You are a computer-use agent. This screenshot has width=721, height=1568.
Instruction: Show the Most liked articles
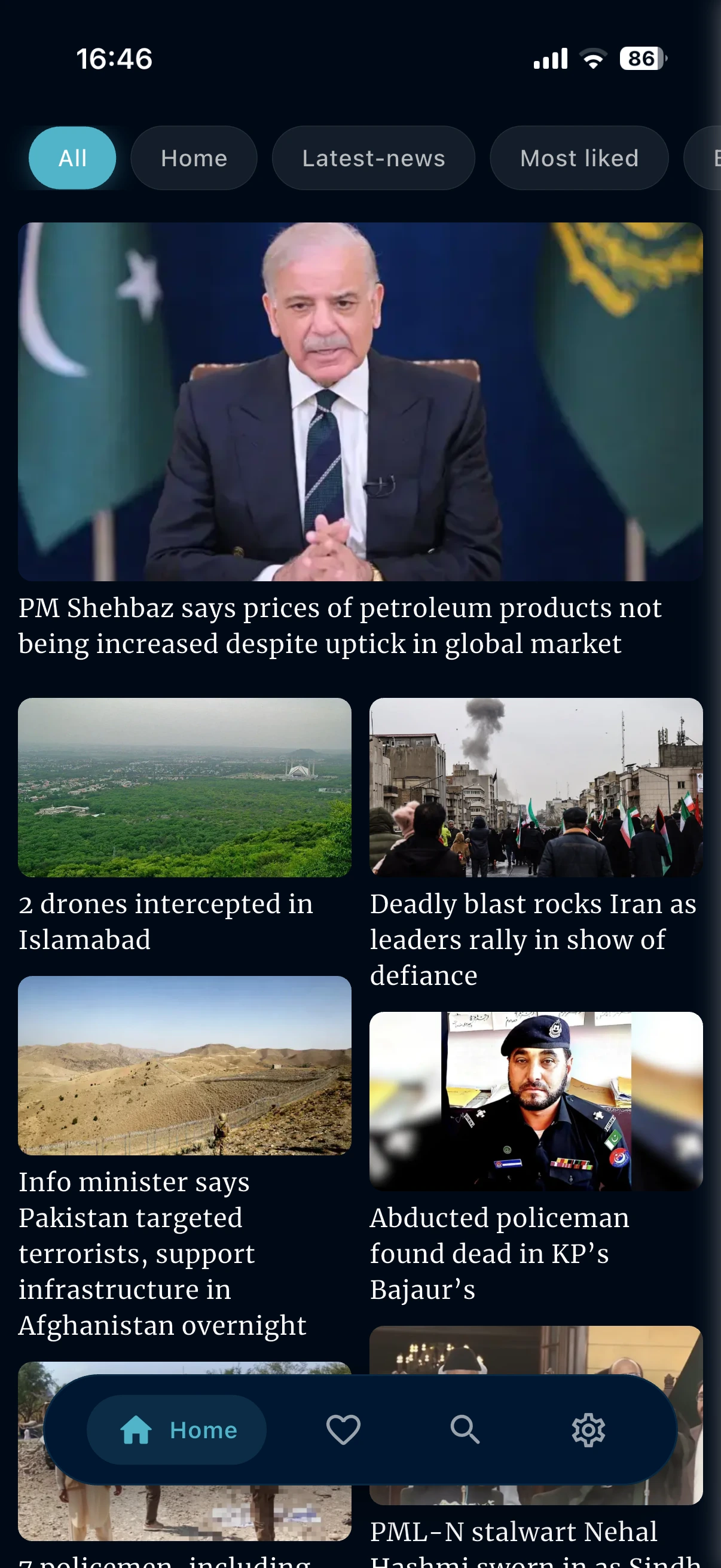point(579,158)
